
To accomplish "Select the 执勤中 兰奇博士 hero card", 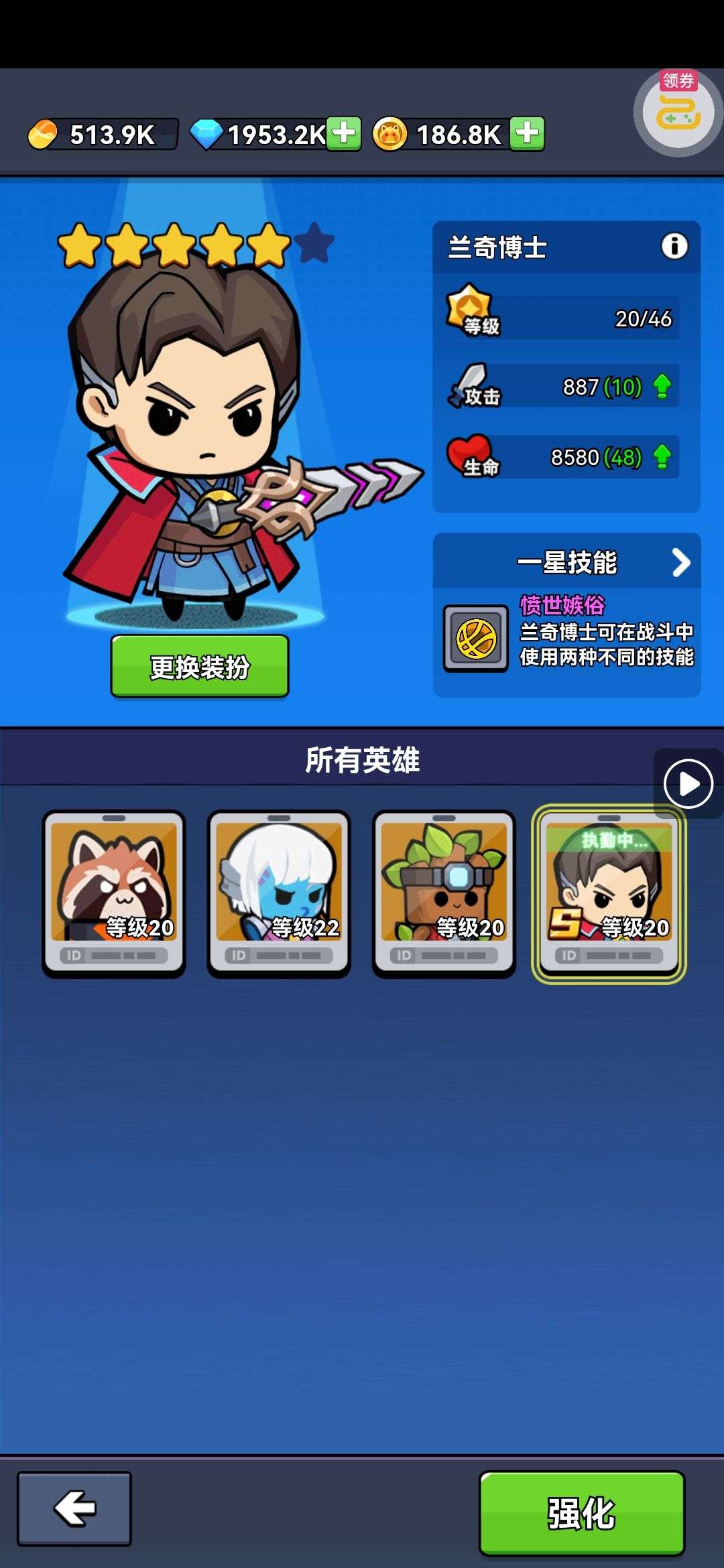I will (609, 893).
